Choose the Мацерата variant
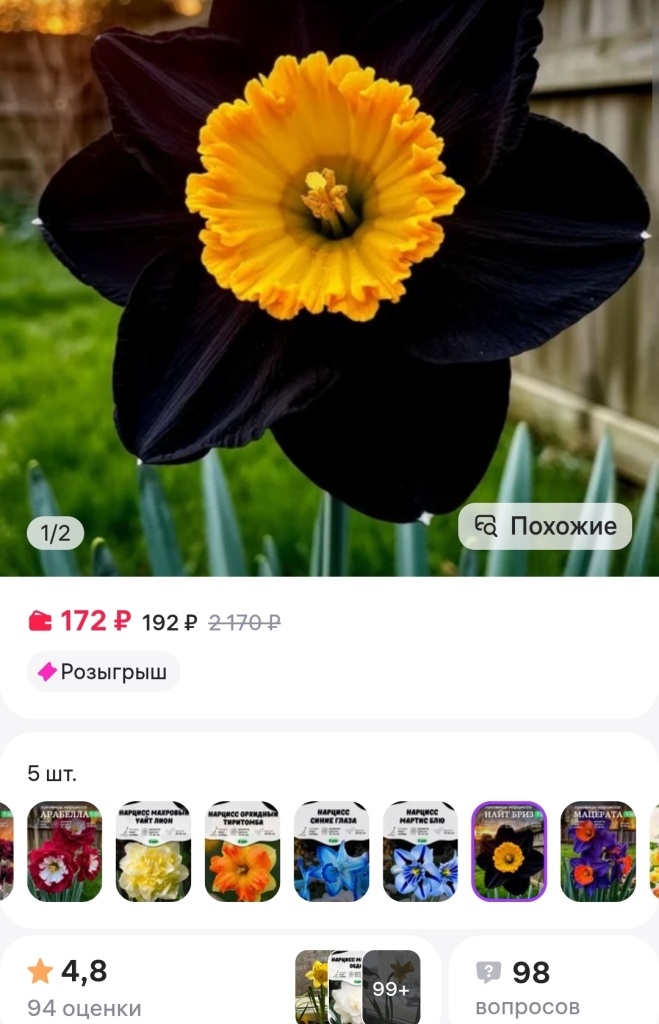 (598, 852)
